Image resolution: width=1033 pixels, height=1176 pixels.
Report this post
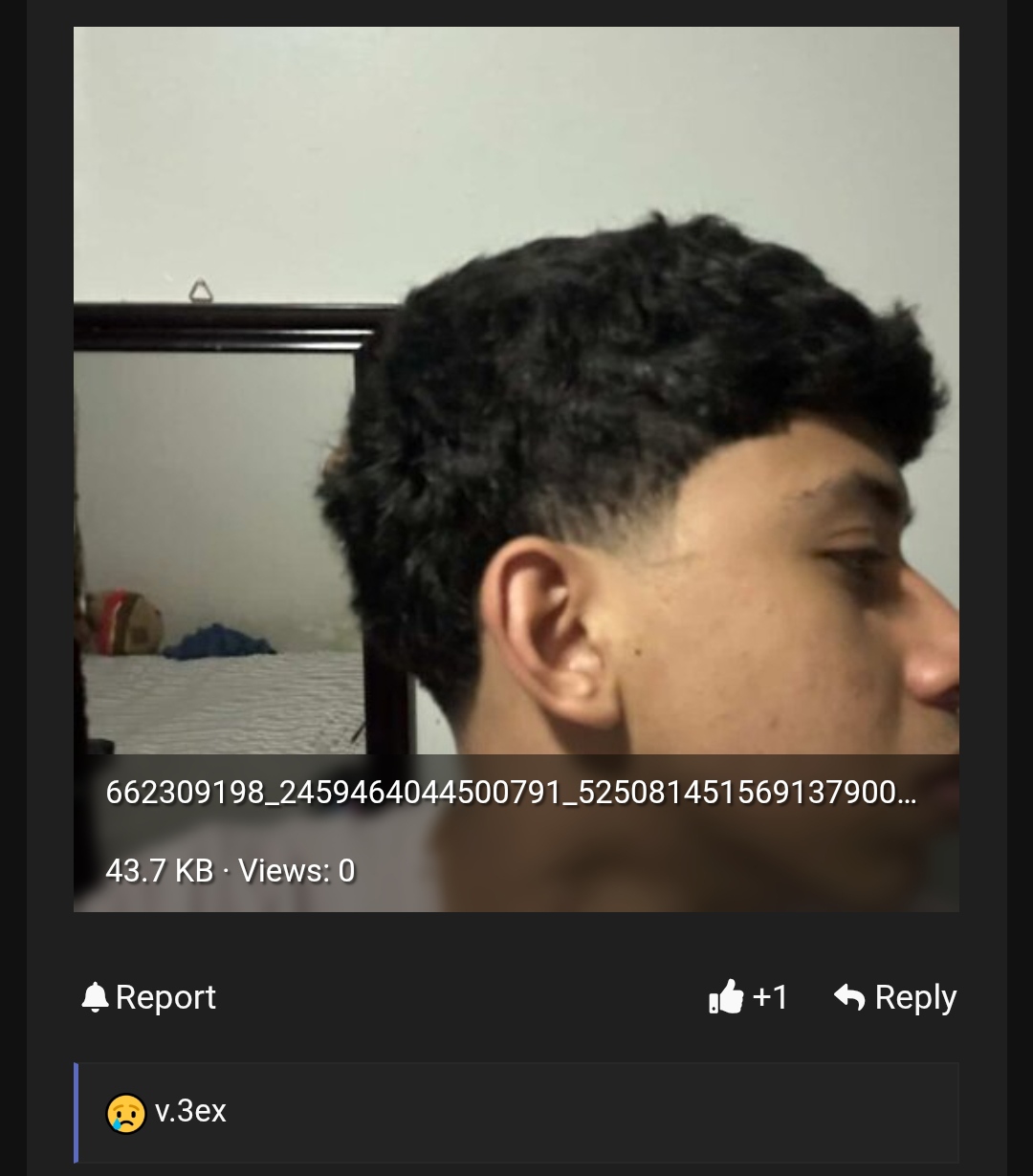tap(149, 997)
